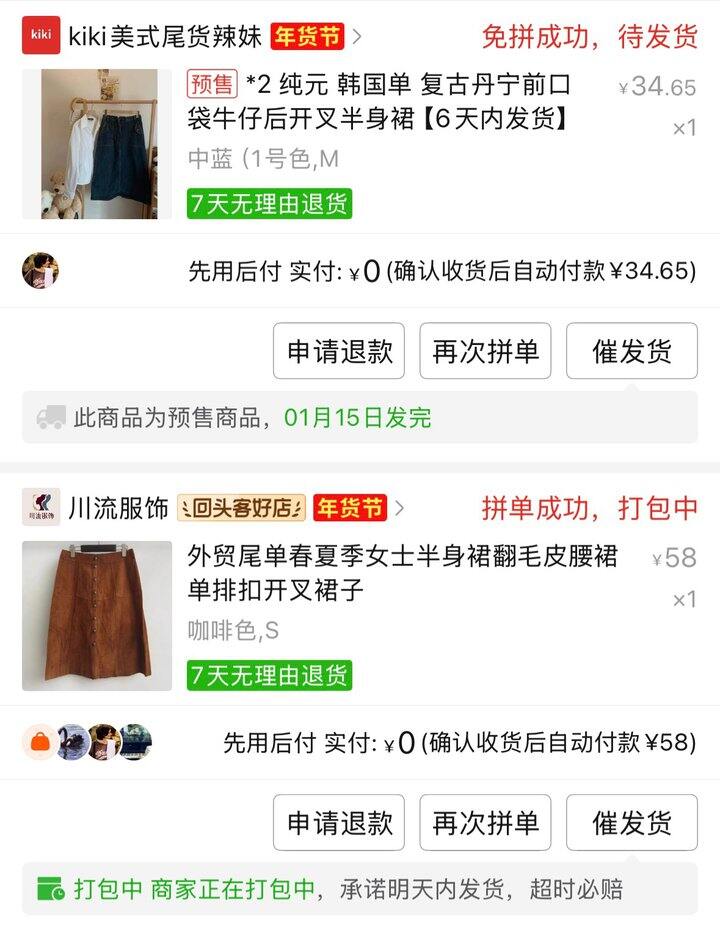The image size is (720, 928).
Task: Select the truck delivery icon
Action: click(48, 418)
